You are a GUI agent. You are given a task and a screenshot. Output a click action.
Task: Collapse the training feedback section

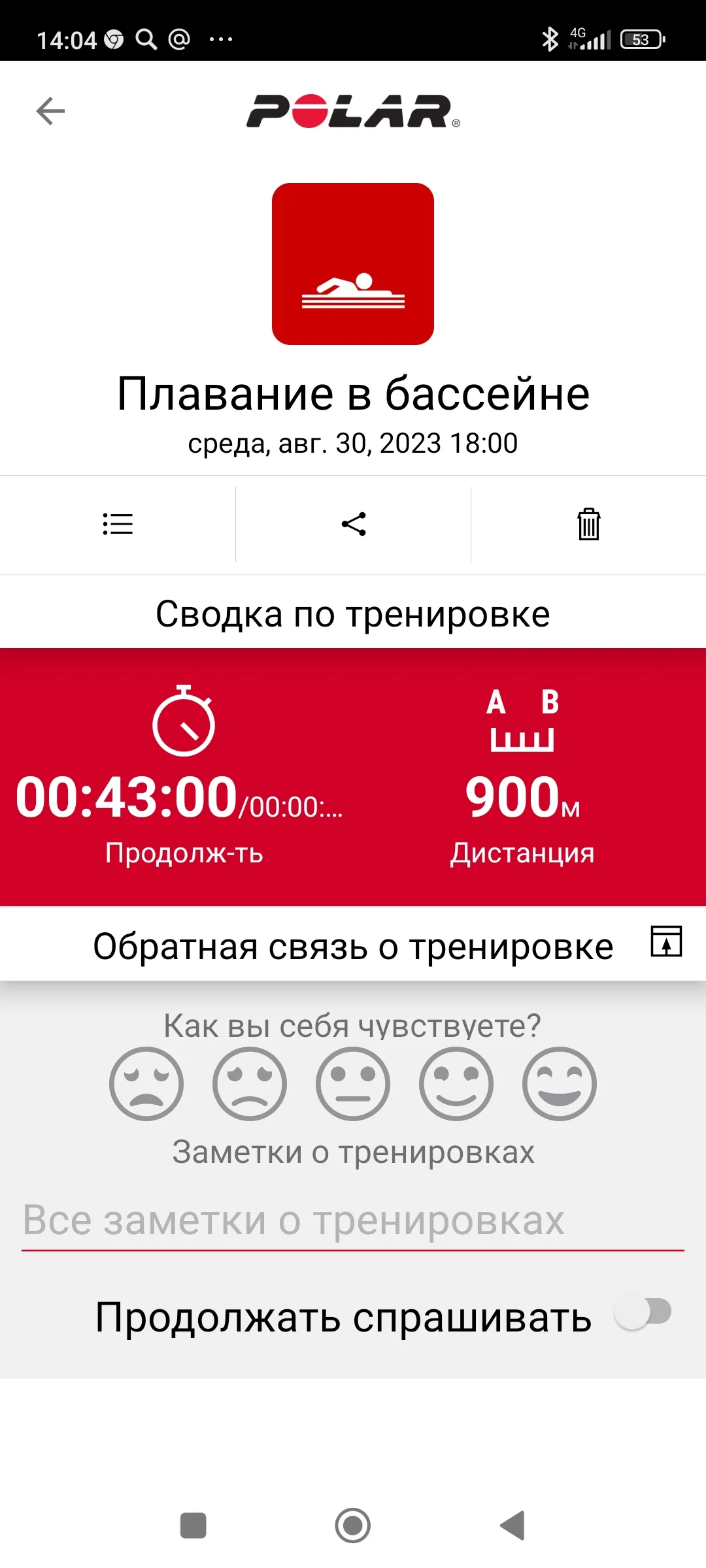666,941
